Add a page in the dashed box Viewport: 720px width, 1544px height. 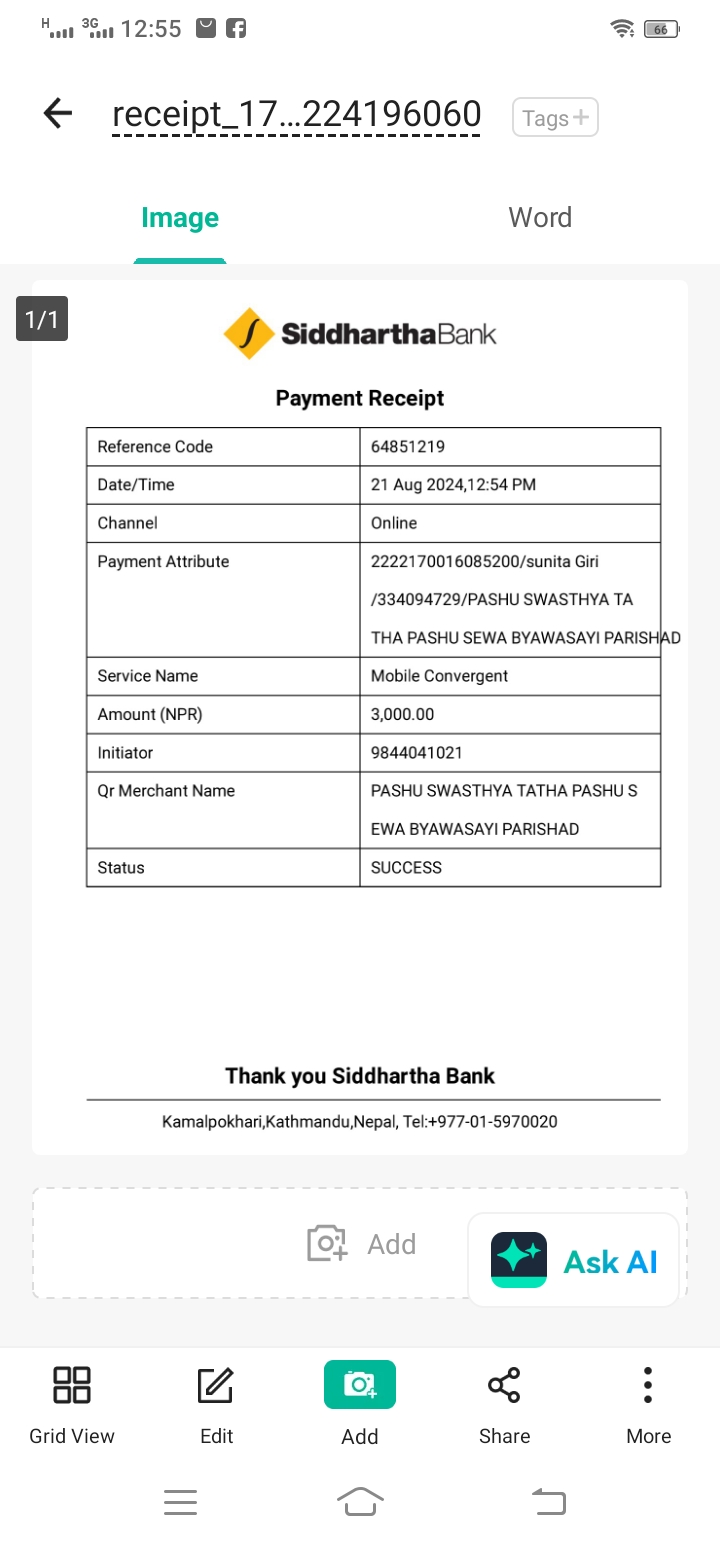pos(361,1244)
